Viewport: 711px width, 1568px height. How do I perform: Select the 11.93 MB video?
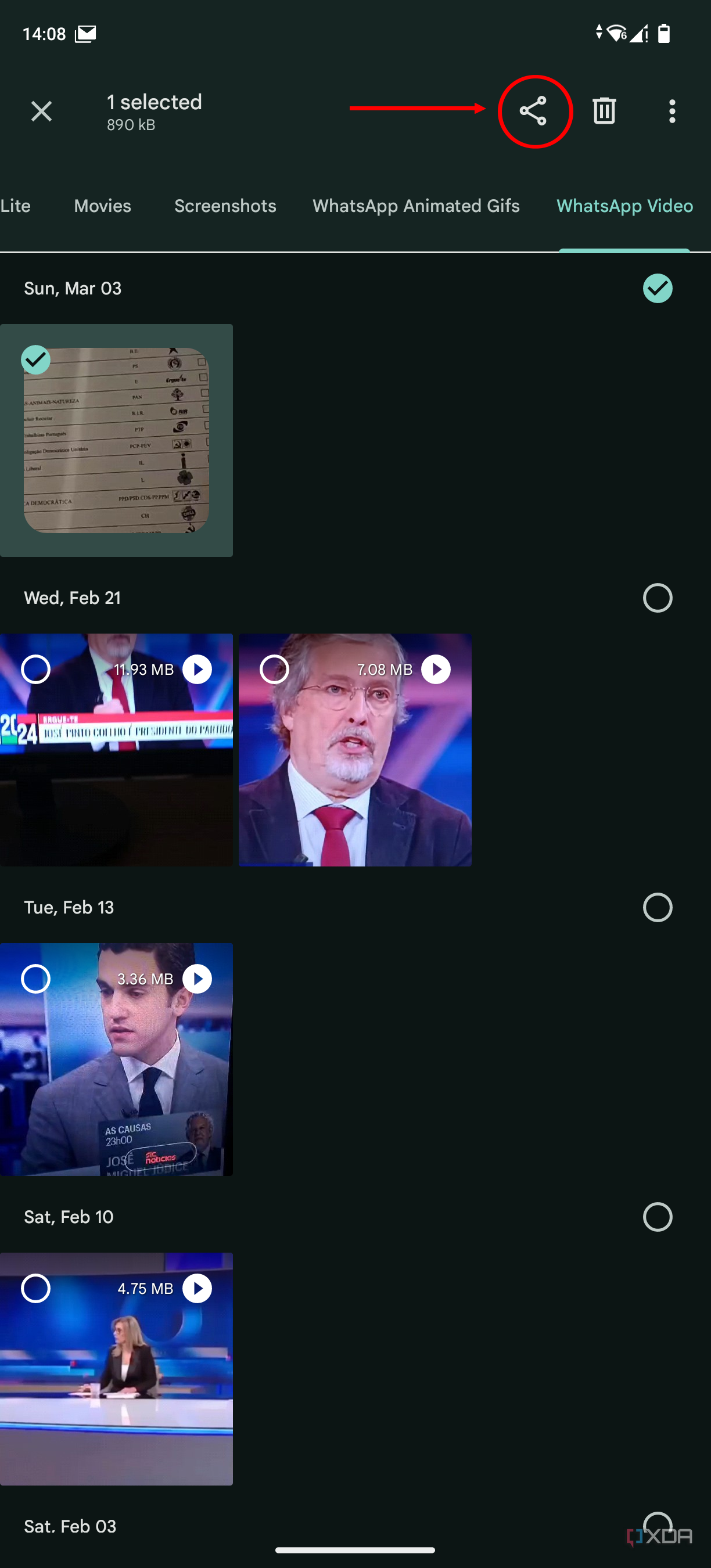(x=36, y=670)
